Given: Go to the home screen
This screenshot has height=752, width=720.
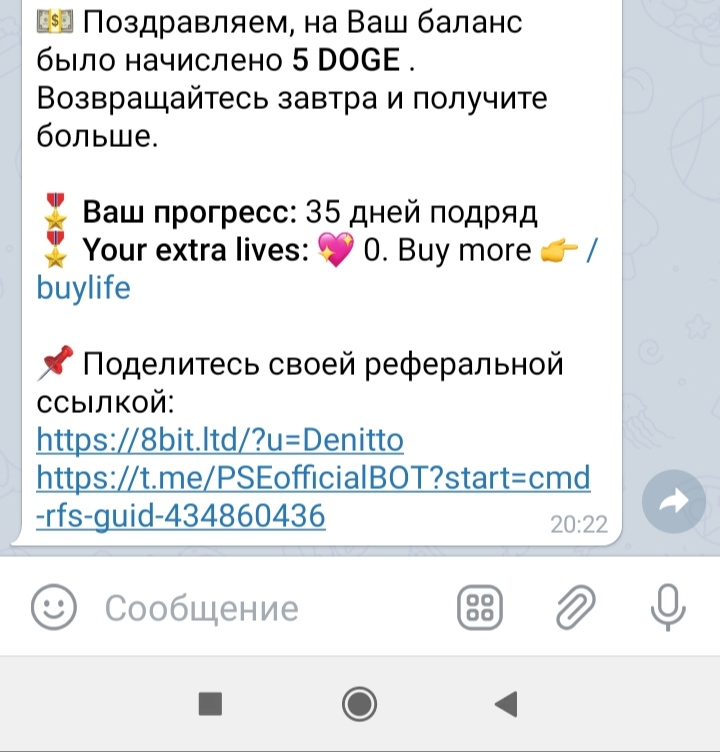Looking at the screenshot, I should click(359, 704).
